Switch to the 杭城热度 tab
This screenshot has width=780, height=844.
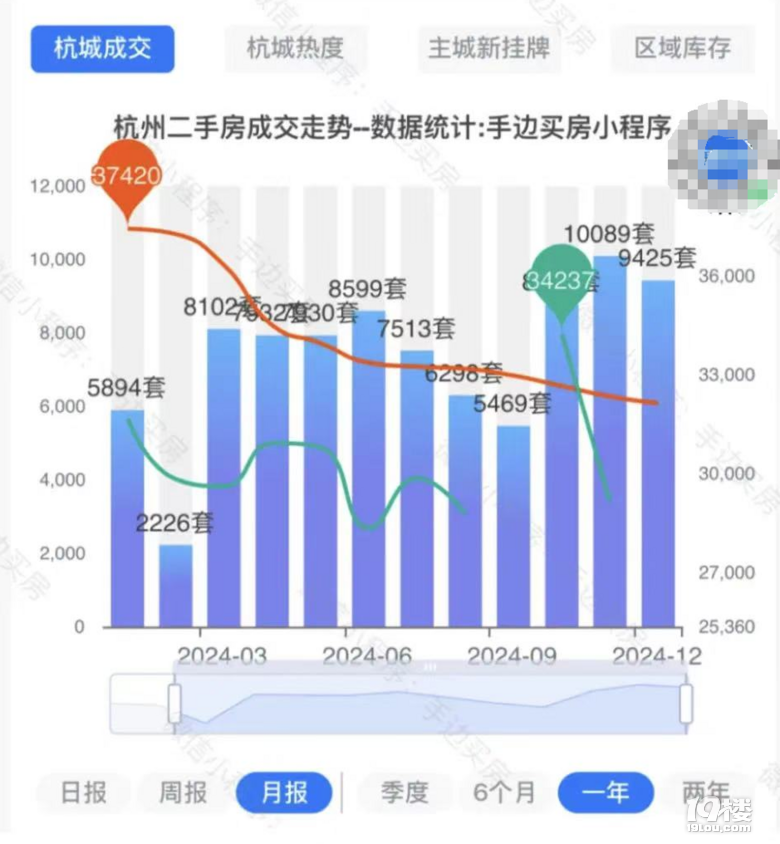[295, 48]
